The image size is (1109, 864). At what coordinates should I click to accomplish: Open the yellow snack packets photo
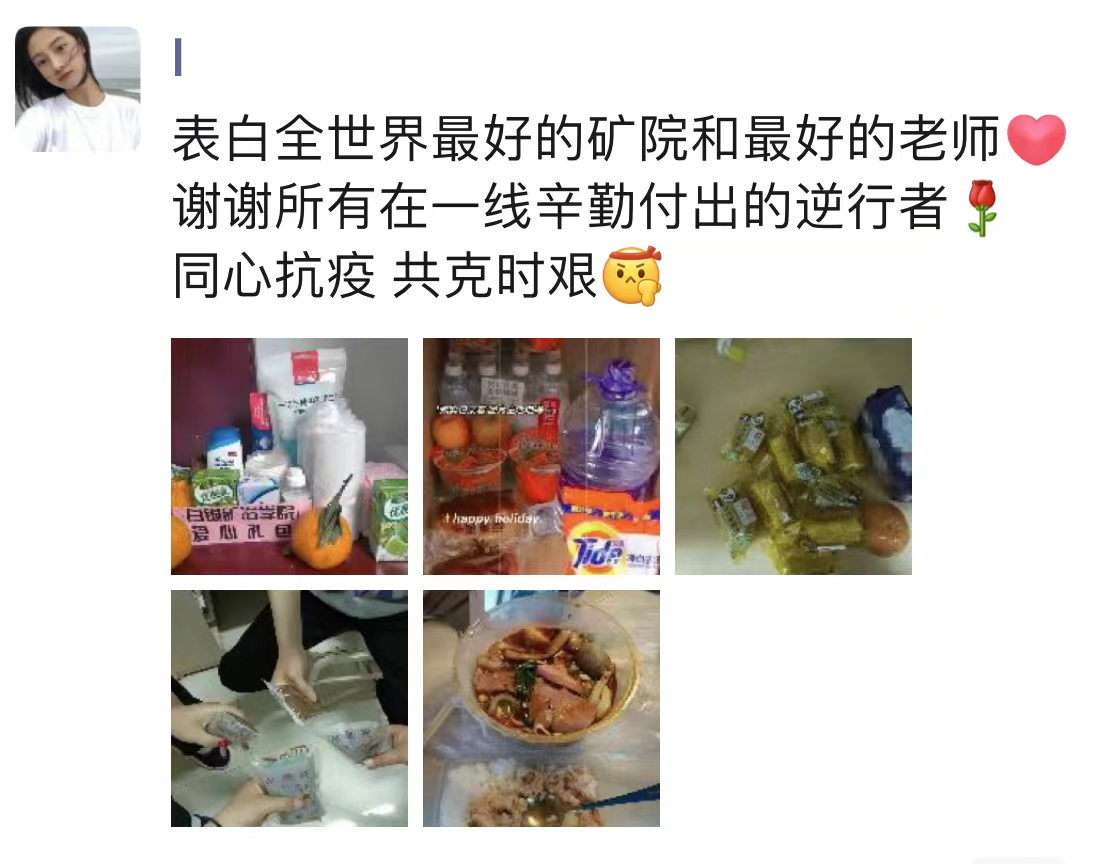coord(793,456)
